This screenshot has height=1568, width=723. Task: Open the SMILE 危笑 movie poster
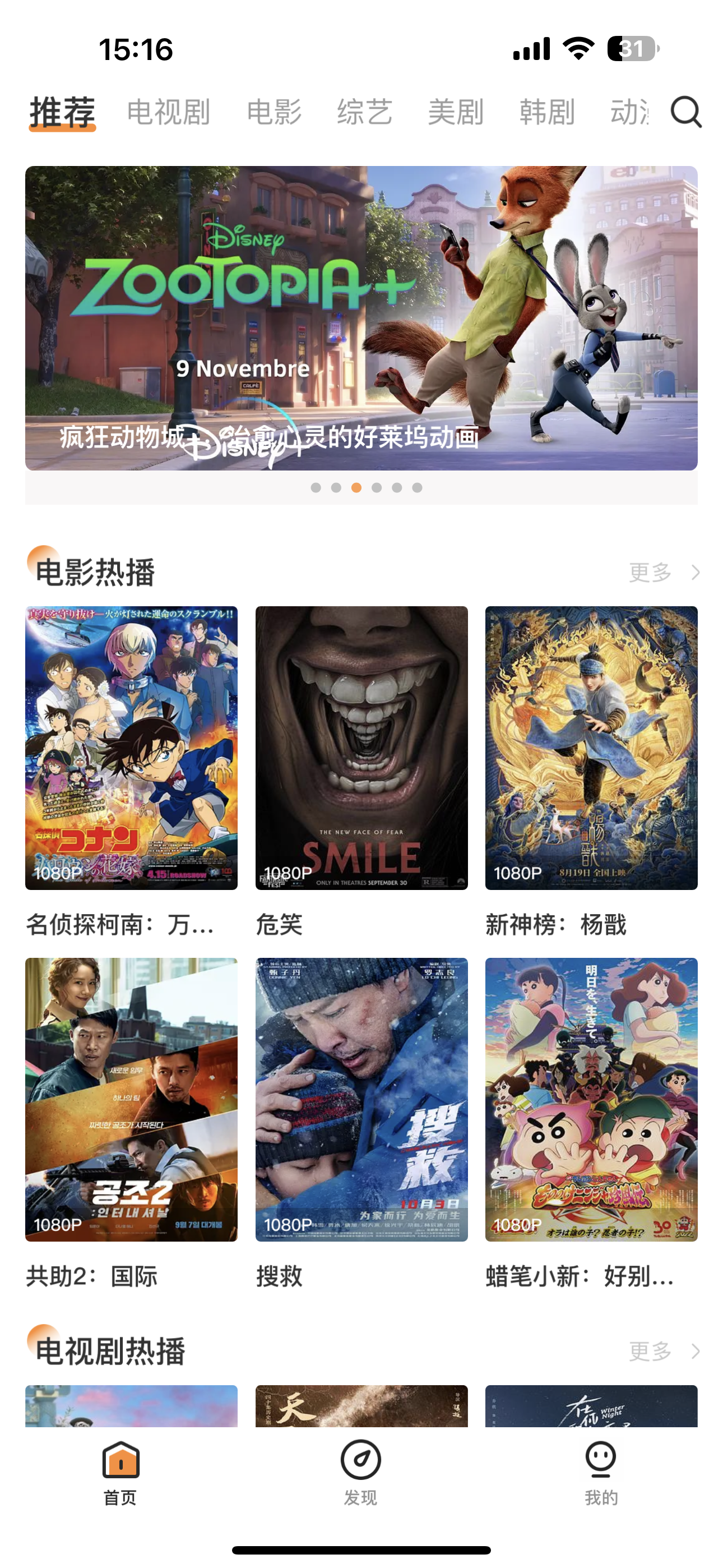click(361, 746)
